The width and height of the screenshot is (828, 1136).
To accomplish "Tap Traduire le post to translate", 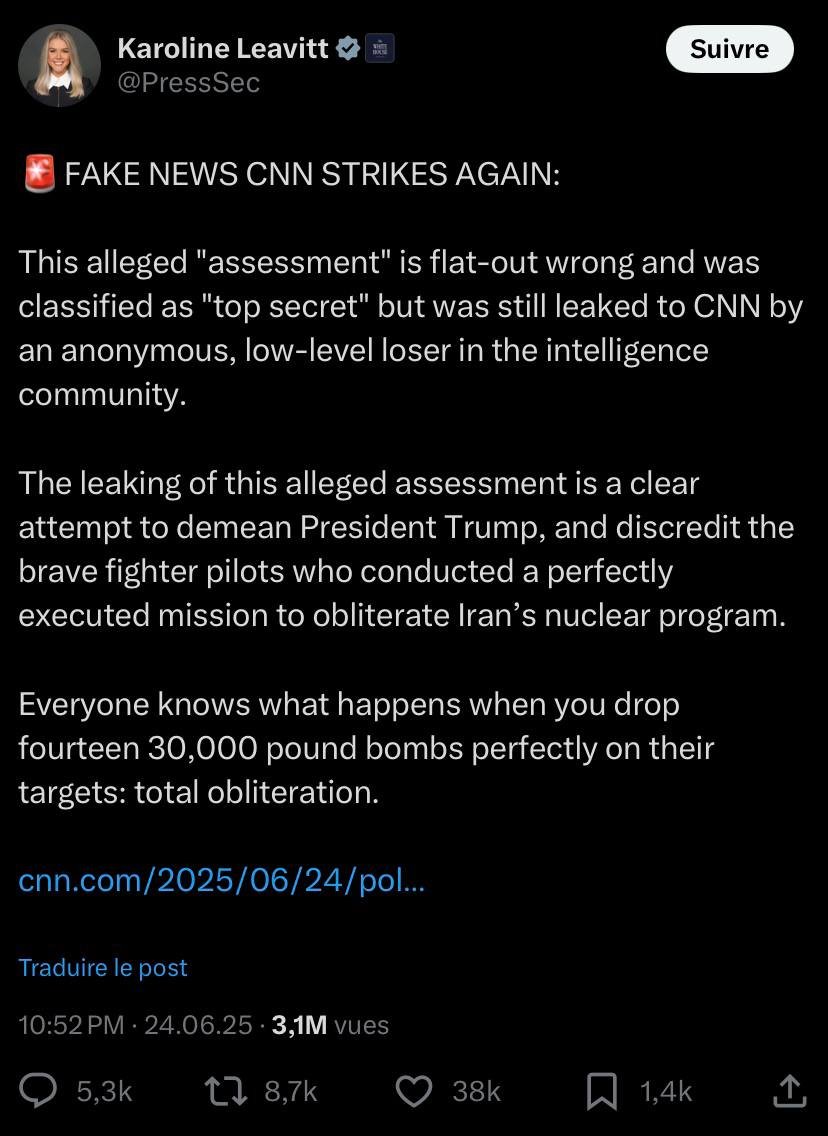I will (103, 967).
